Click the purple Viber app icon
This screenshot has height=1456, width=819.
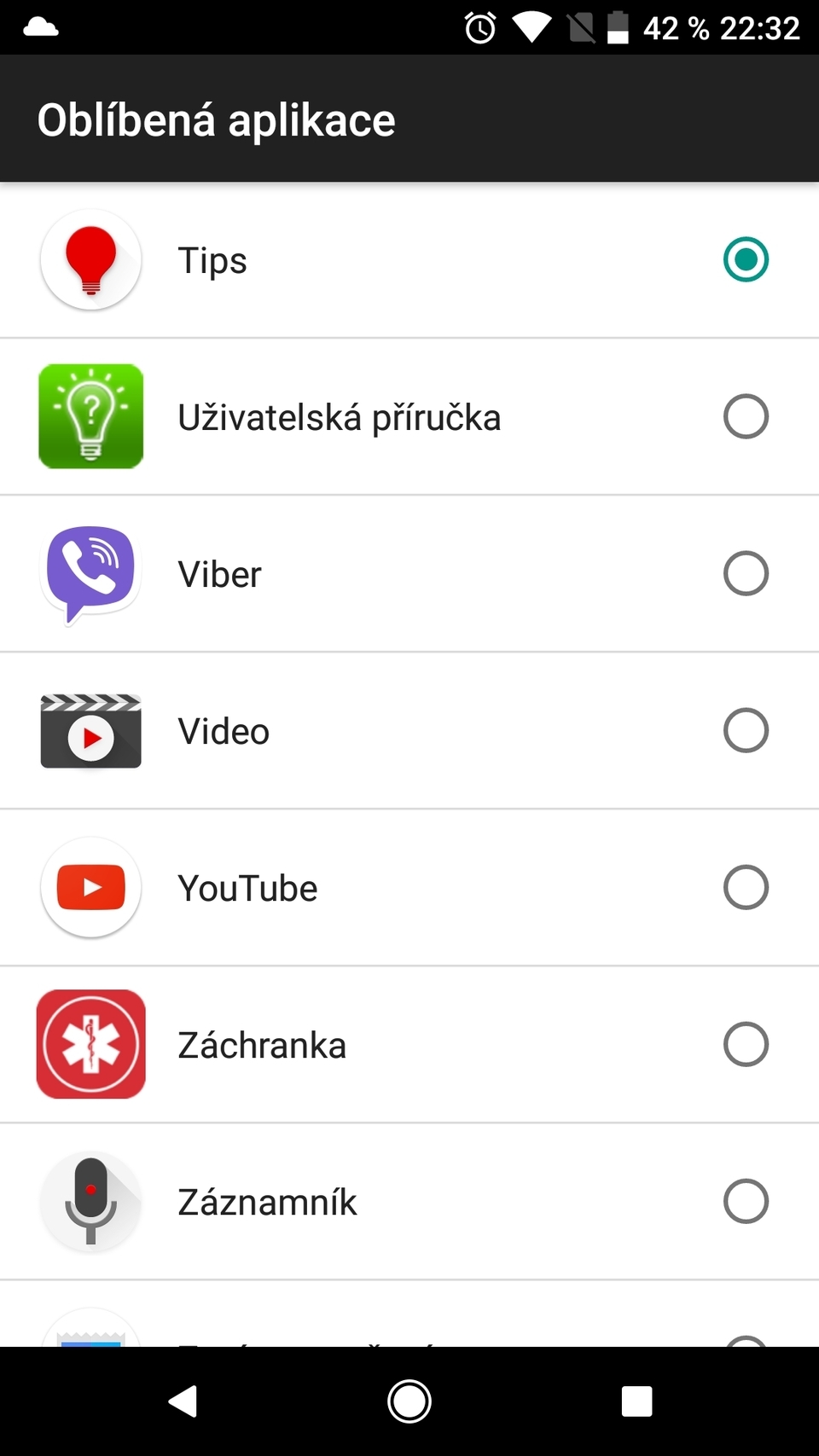click(90, 573)
